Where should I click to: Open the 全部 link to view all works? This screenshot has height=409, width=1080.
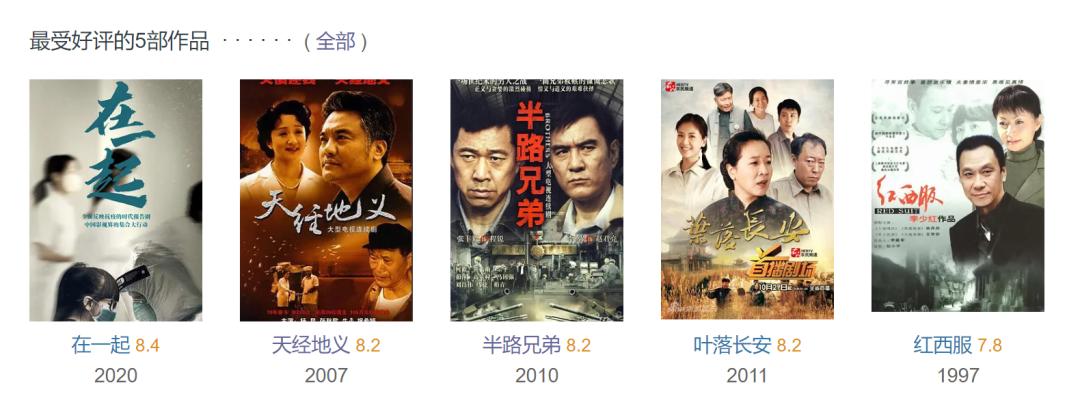pyautogui.click(x=335, y=42)
